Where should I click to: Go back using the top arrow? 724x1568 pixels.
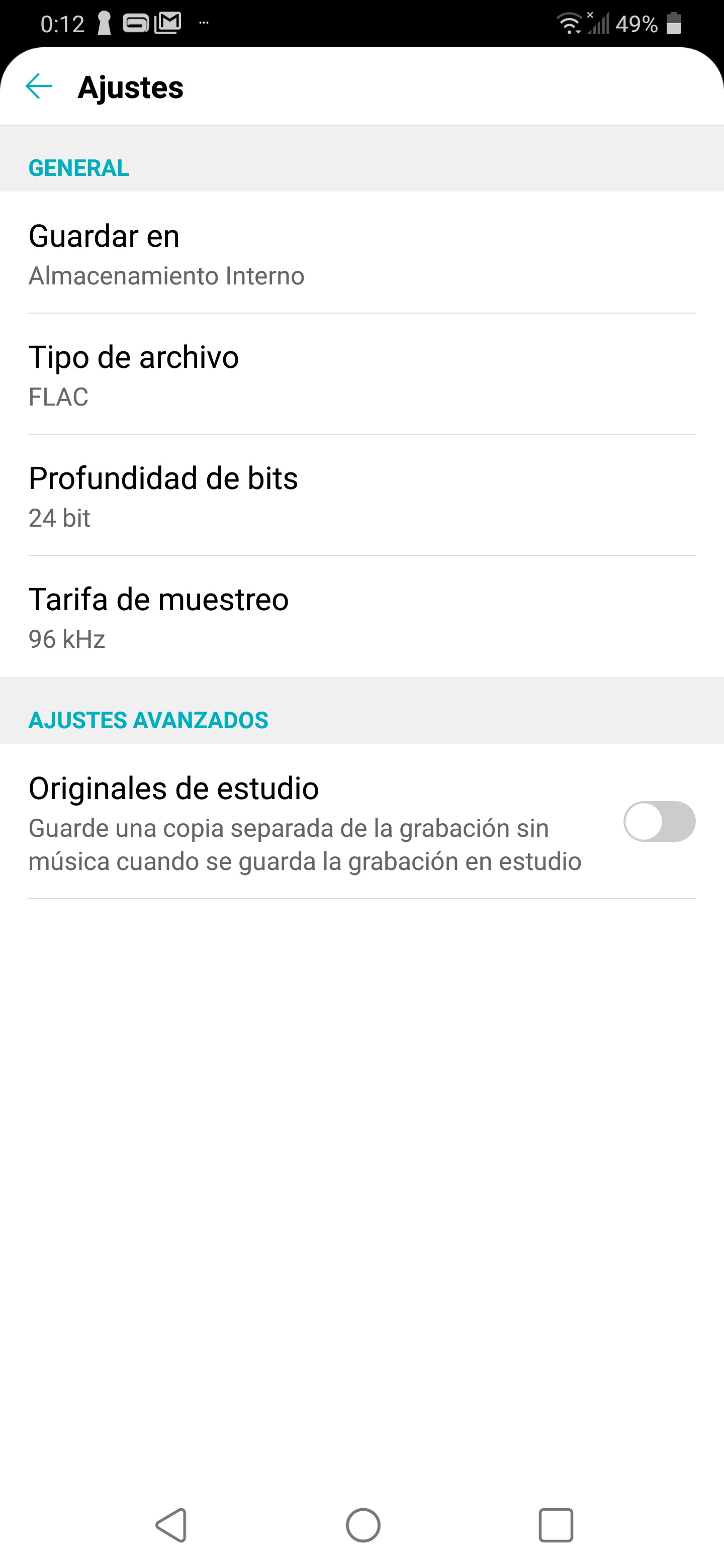pyautogui.click(x=39, y=86)
